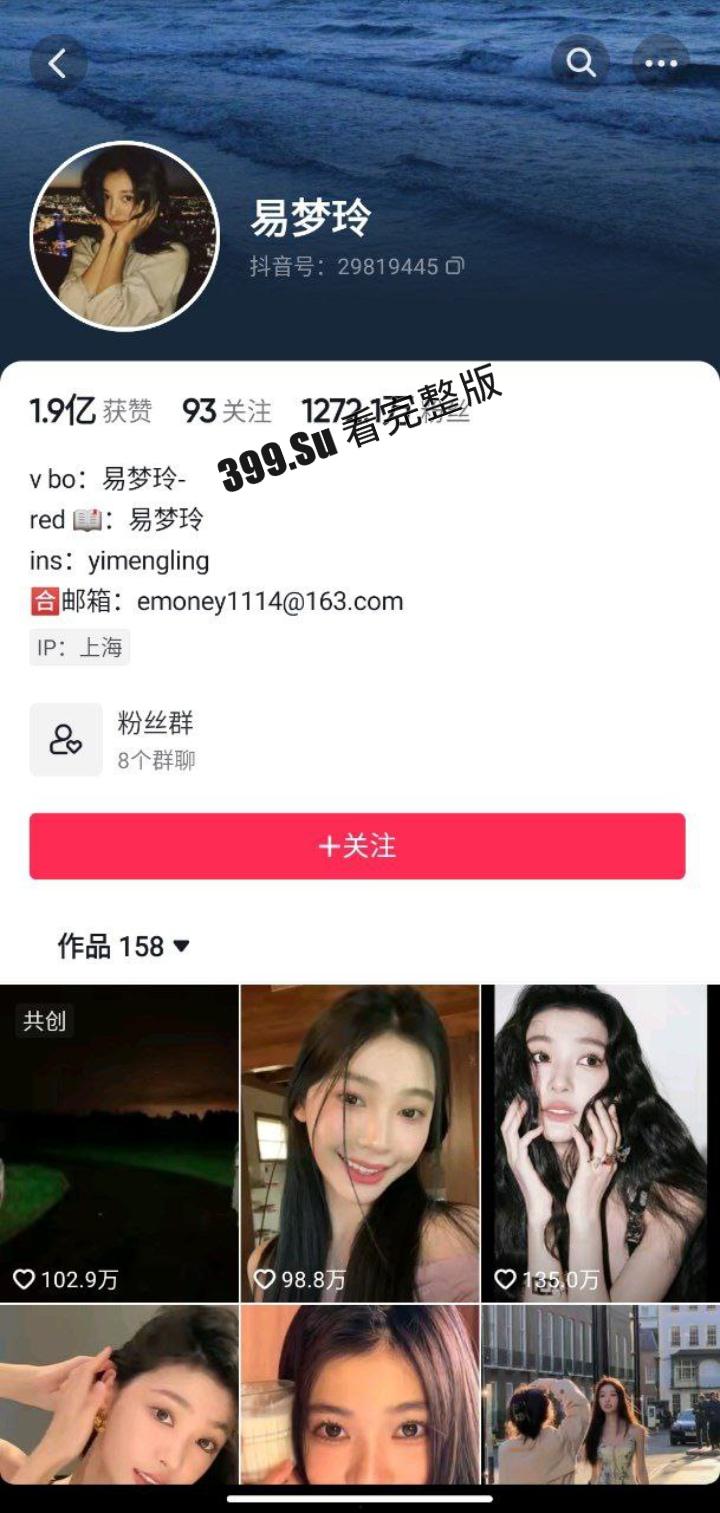This screenshot has height=1513, width=720.
Task: Toggle follow state on profile
Action: pyautogui.click(x=360, y=846)
